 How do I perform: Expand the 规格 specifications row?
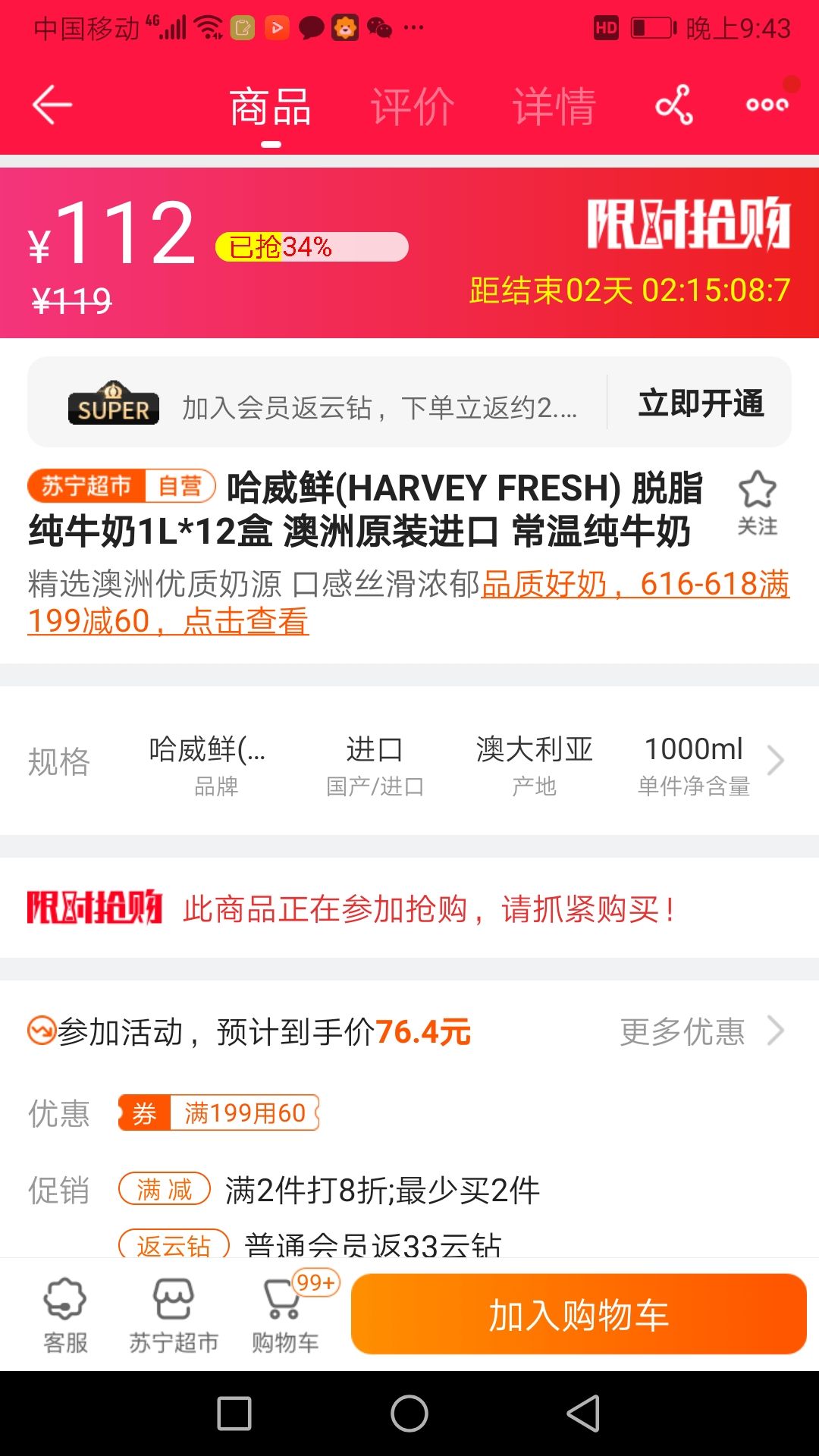[x=774, y=761]
